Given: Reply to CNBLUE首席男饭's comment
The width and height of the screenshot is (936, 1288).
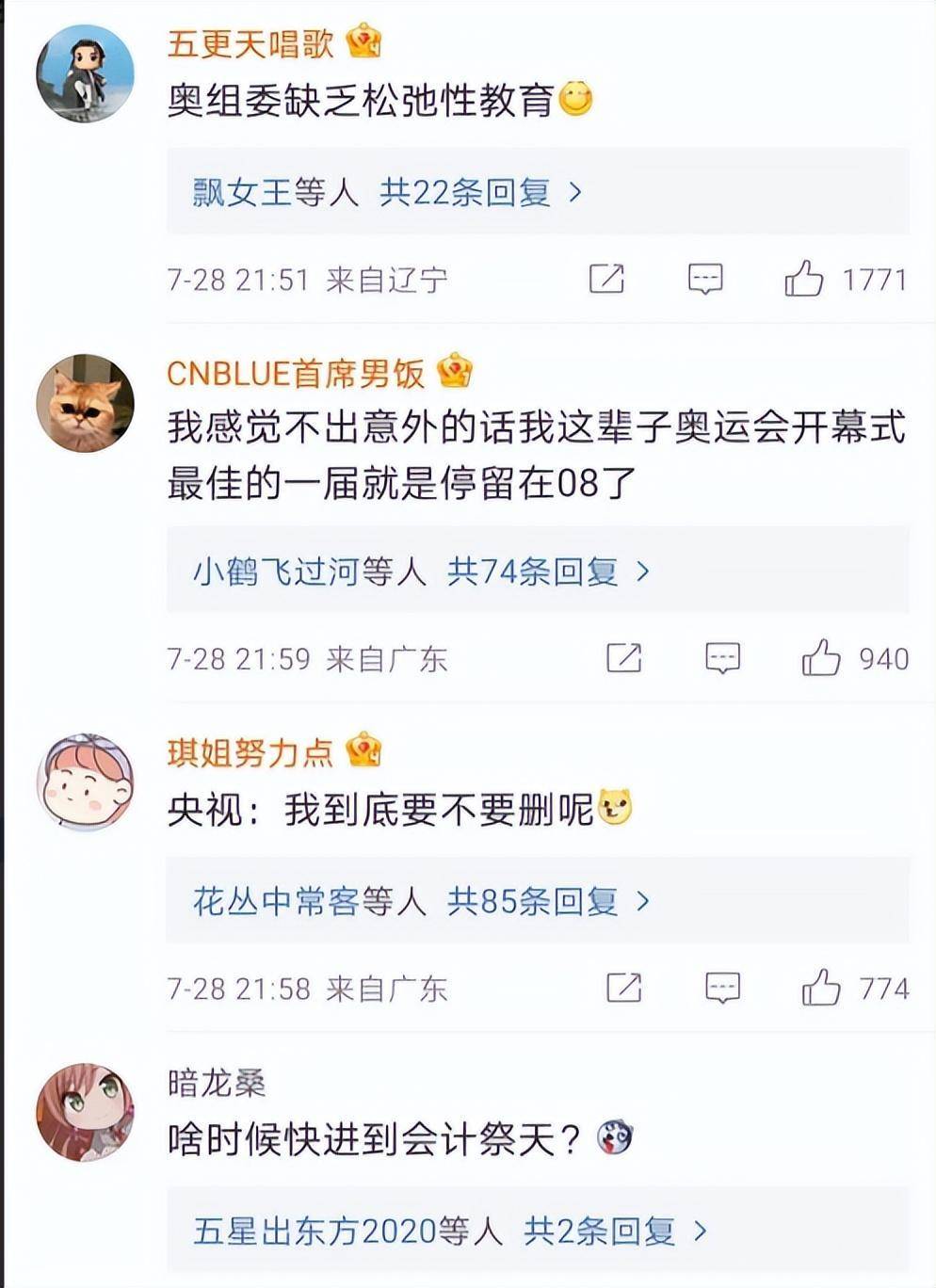Looking at the screenshot, I should [x=722, y=658].
